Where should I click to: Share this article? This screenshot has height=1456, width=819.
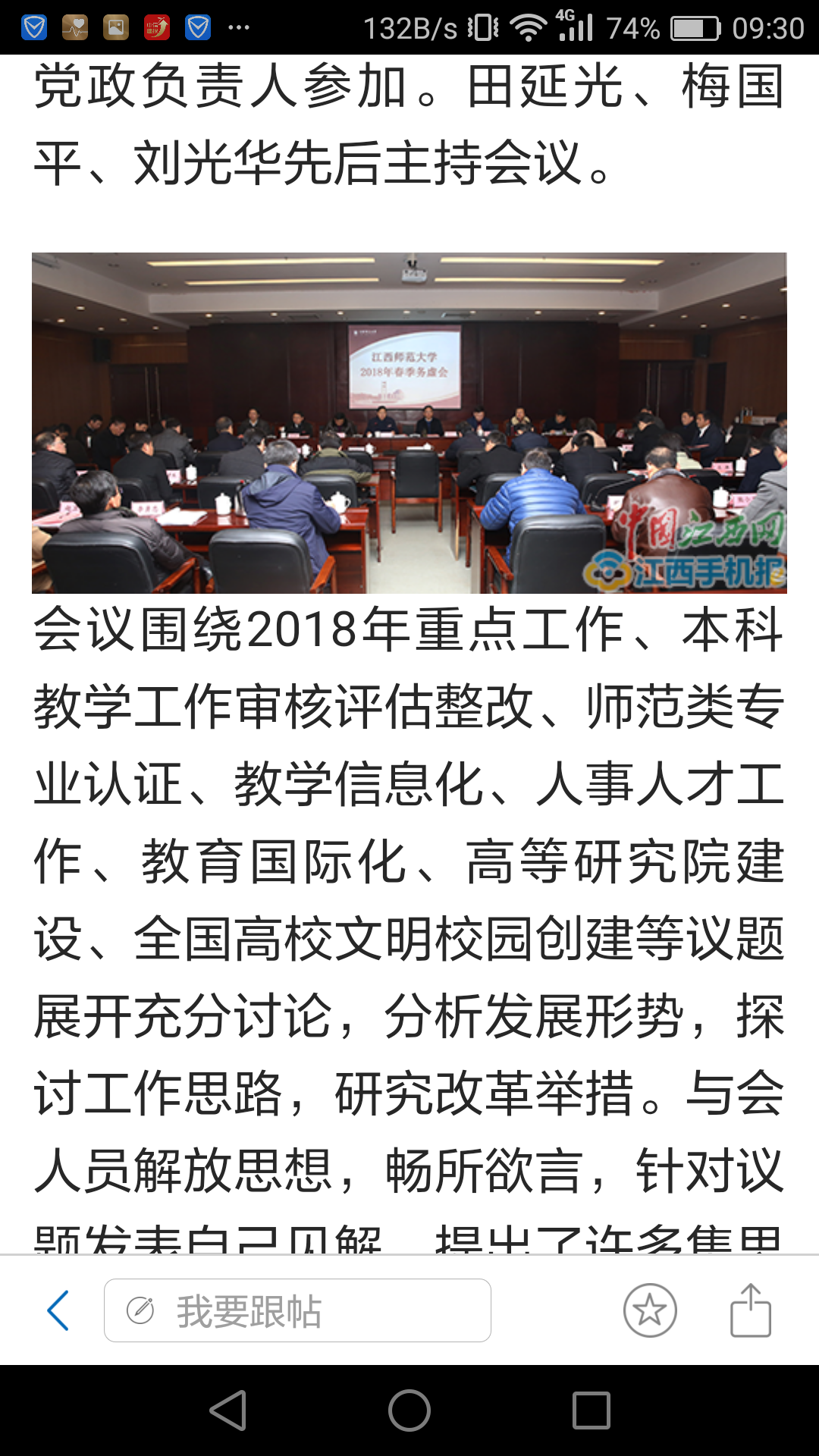[750, 1310]
